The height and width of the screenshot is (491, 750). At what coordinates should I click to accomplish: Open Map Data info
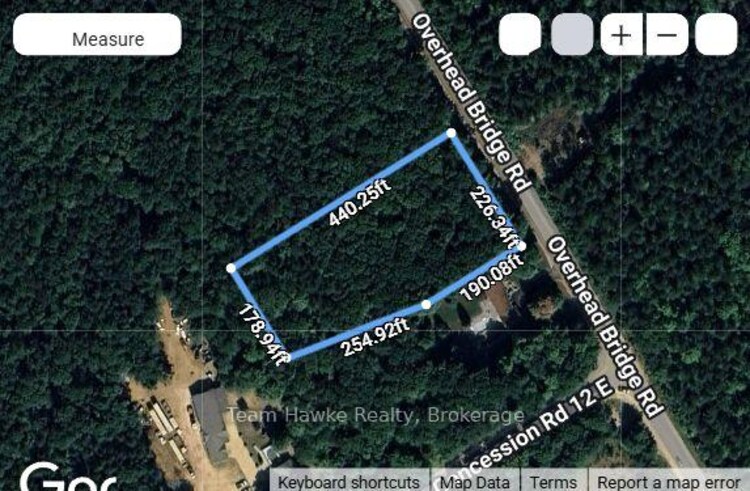(x=475, y=481)
